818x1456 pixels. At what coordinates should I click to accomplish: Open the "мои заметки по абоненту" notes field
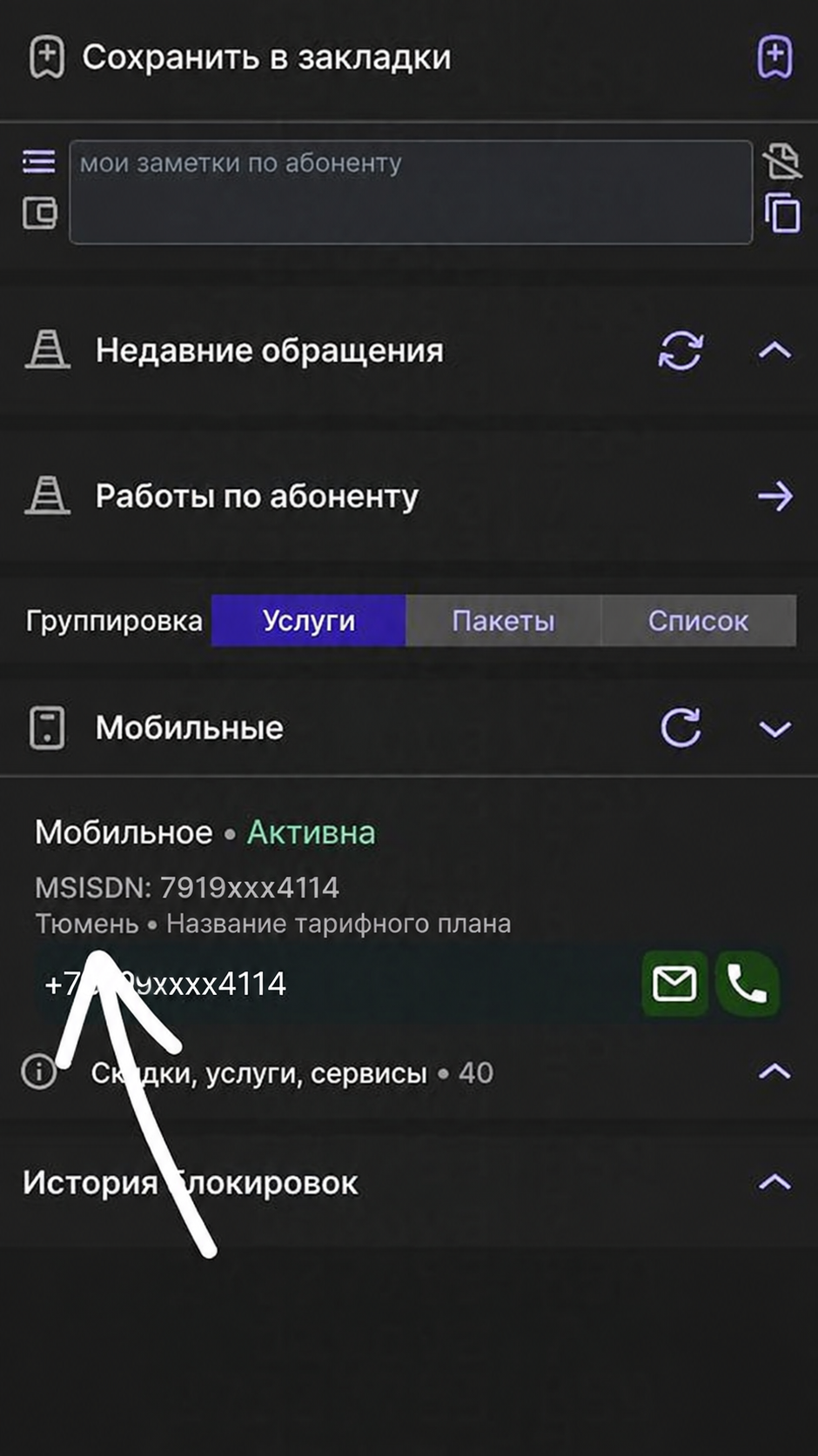pyautogui.click(x=411, y=192)
